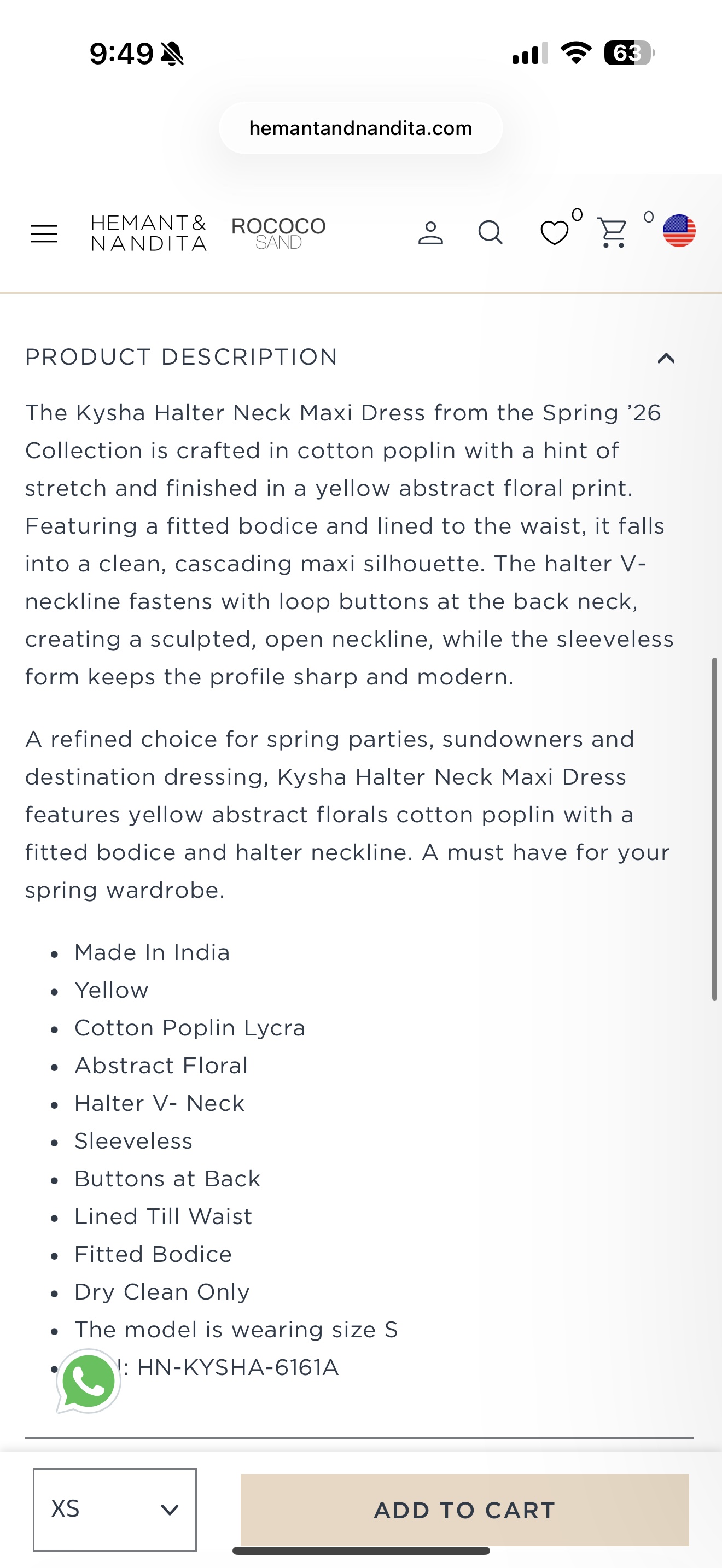Open the account profile icon

[430, 233]
